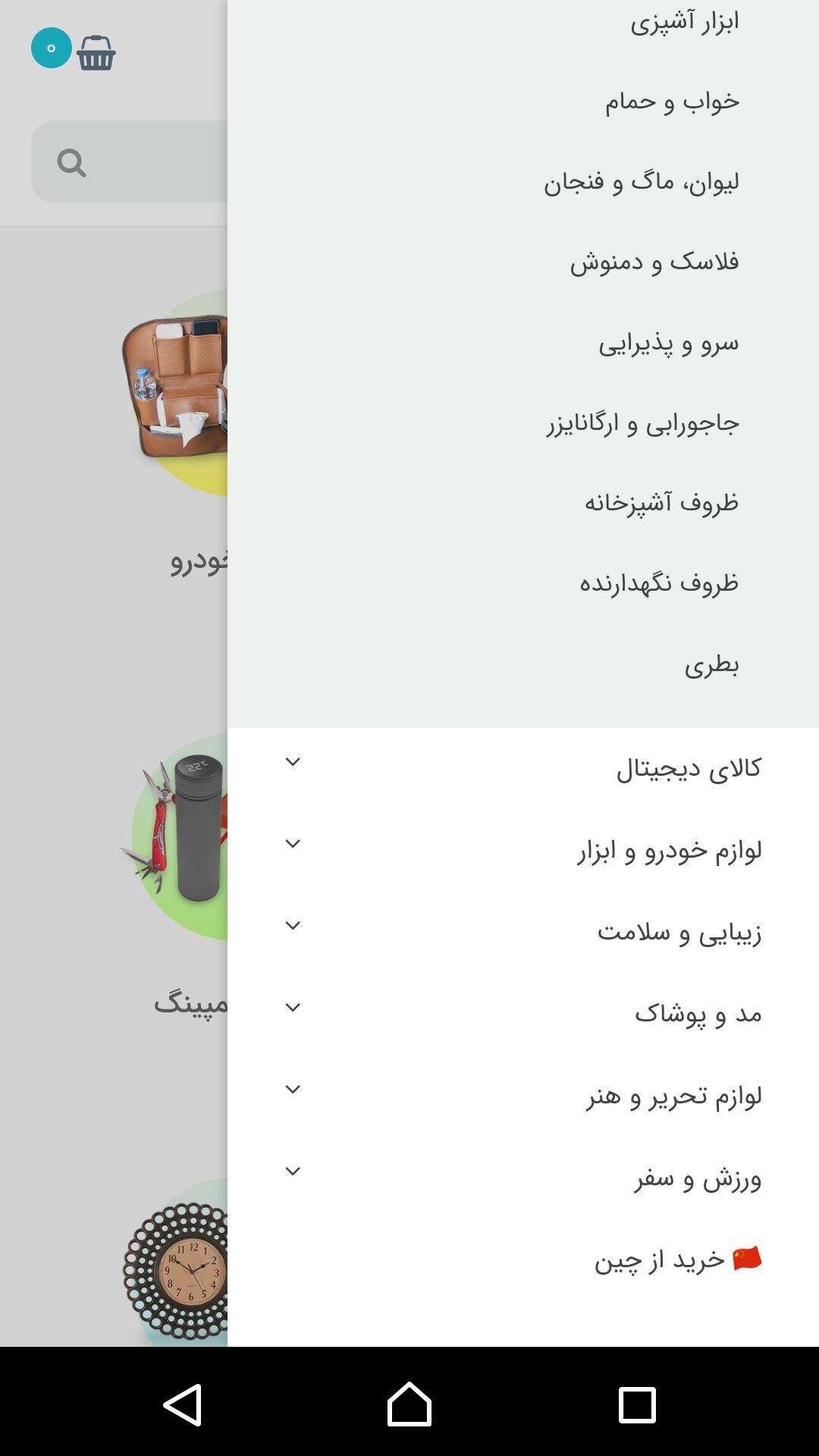Open the ابزار آشپزی subcategory

pos(684,21)
